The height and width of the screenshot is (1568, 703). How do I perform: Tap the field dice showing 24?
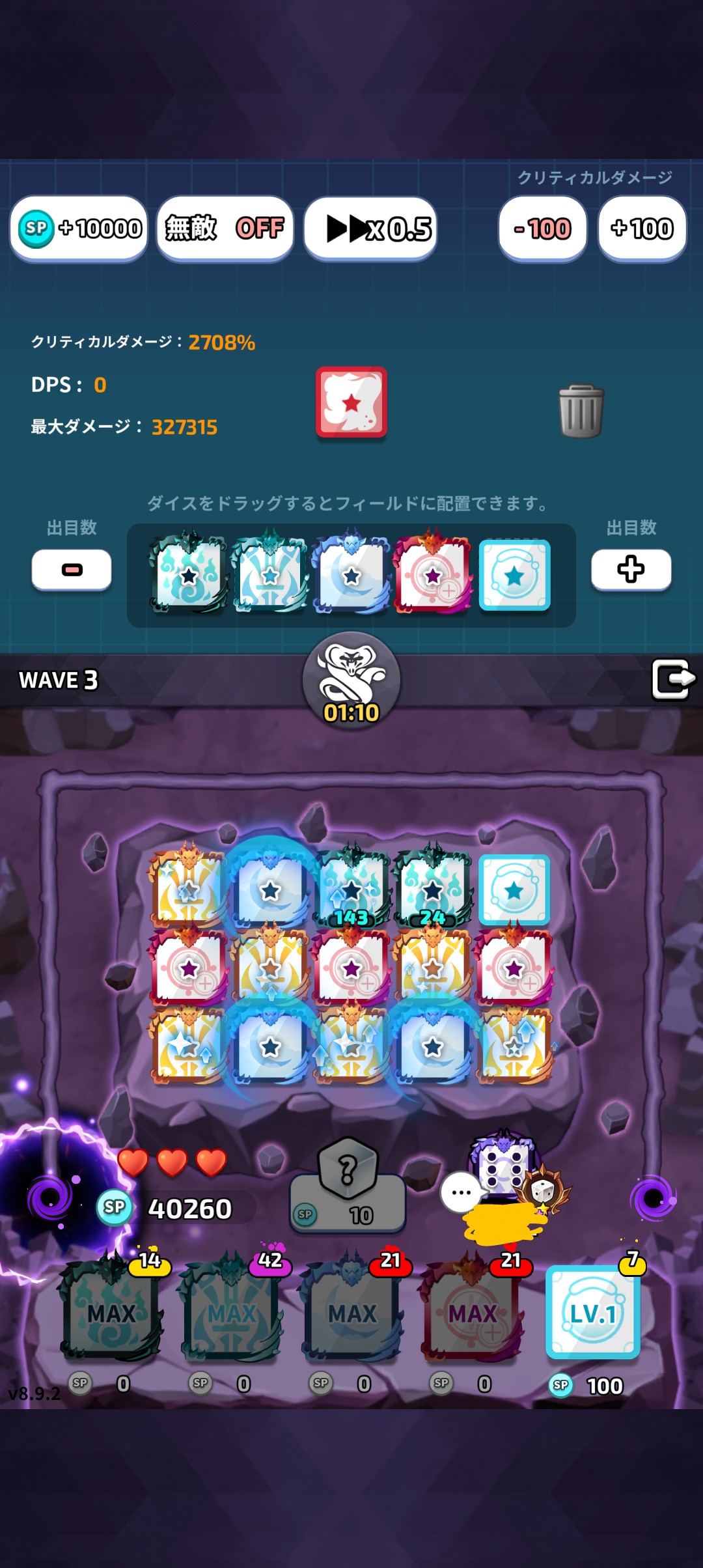[x=433, y=888]
